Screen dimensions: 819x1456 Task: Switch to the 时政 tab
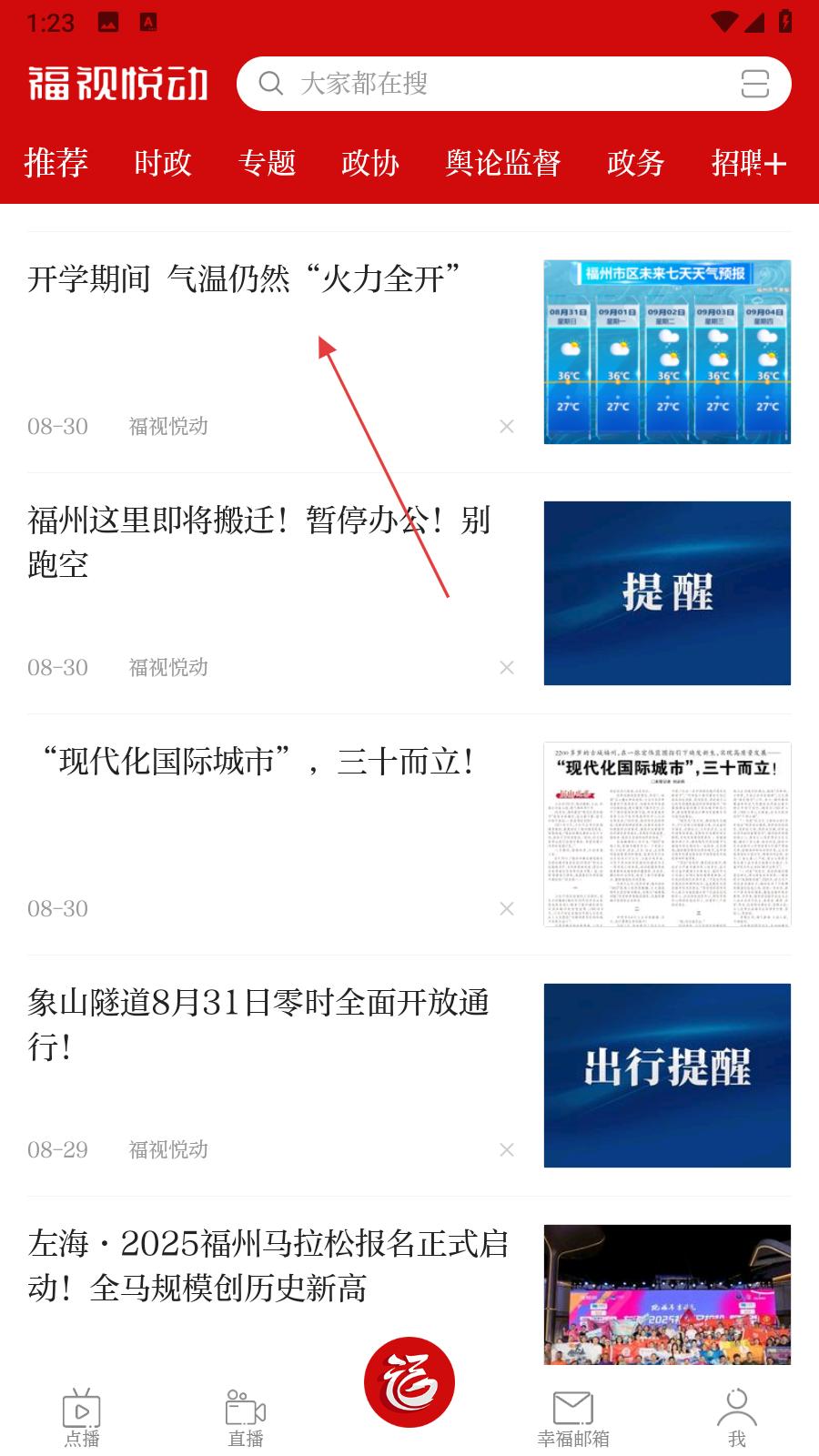(x=163, y=163)
